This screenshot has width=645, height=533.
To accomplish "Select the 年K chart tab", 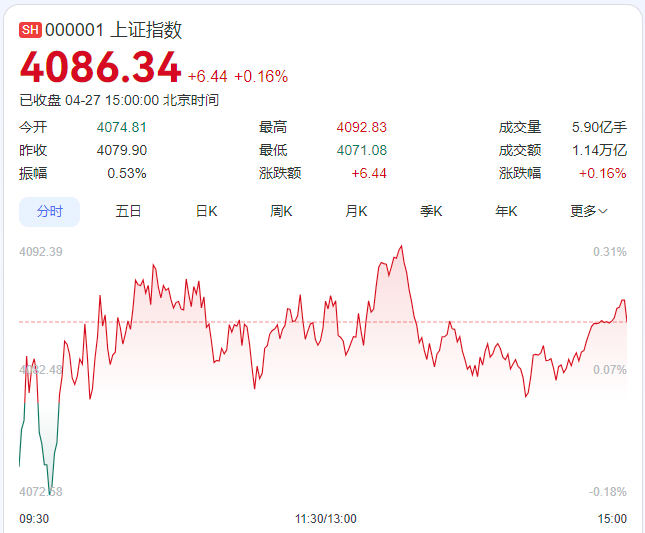I will click(506, 211).
